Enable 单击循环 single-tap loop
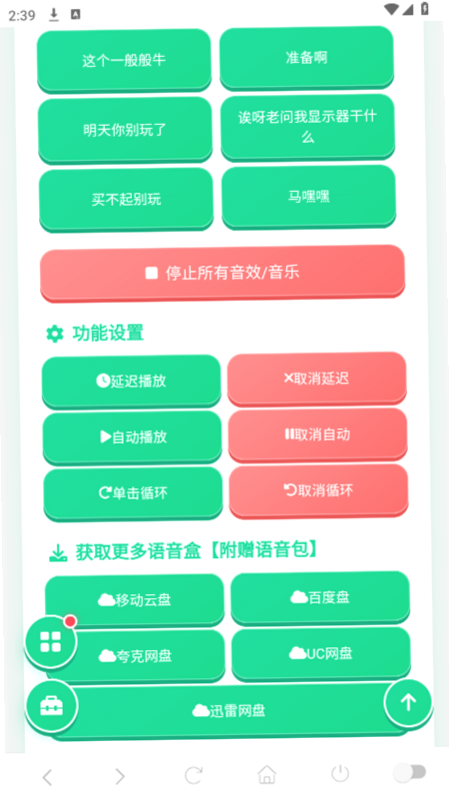 pos(133,493)
